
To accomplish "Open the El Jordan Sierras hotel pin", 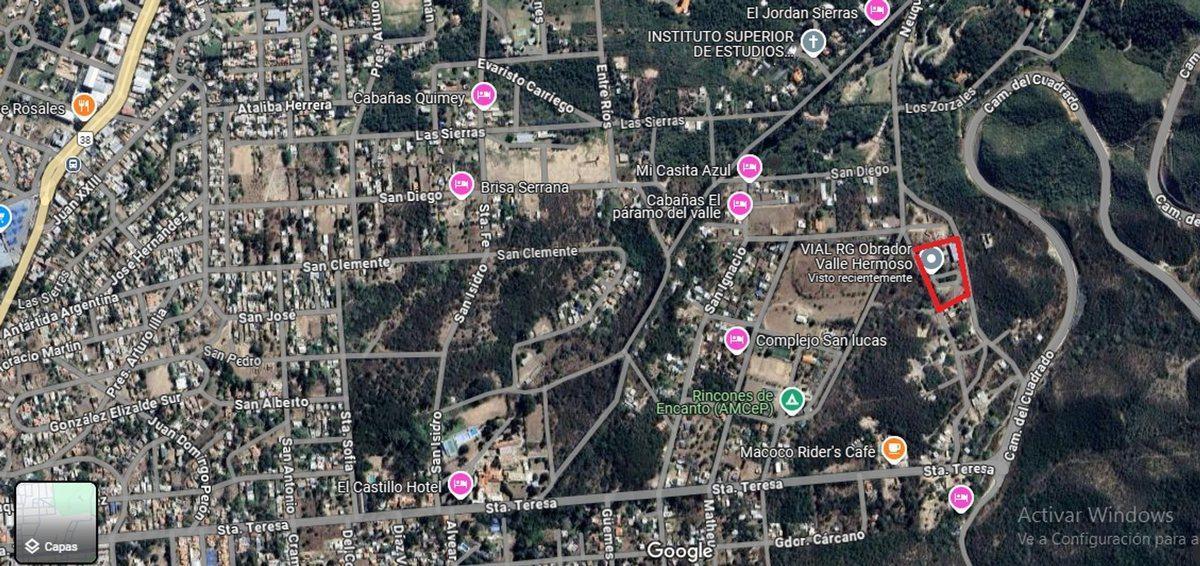I will (877, 11).
